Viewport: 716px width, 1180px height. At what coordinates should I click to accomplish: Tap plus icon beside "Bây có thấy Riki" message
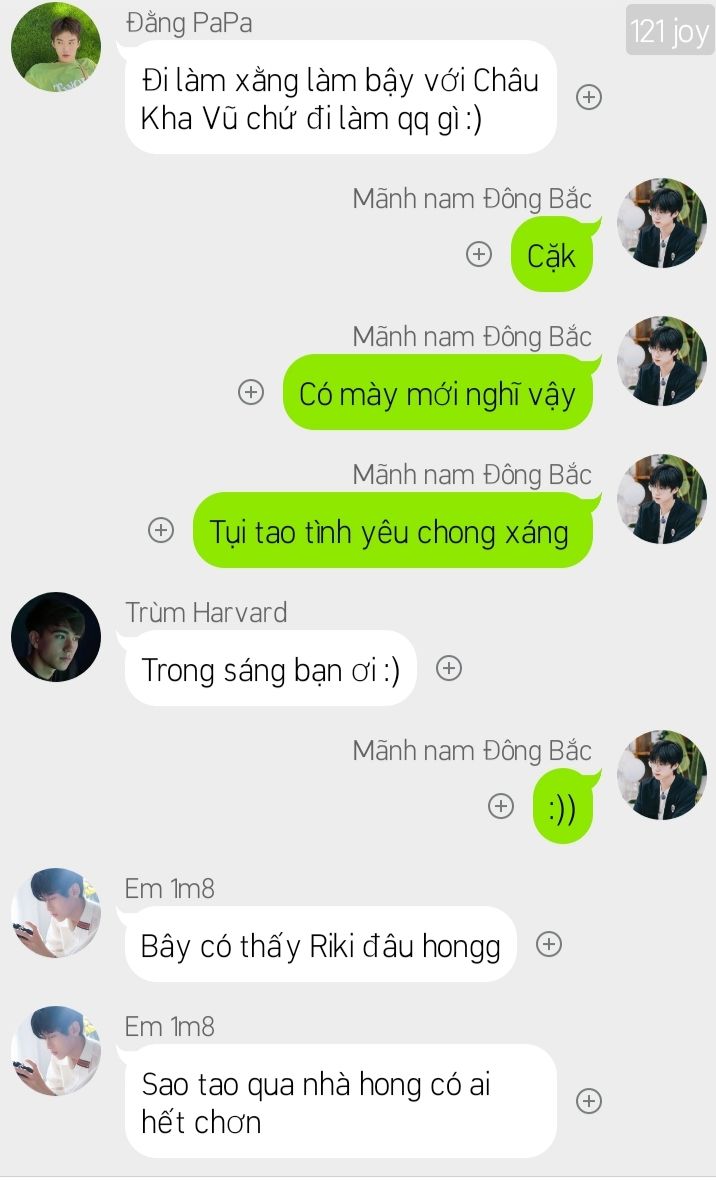[548, 944]
